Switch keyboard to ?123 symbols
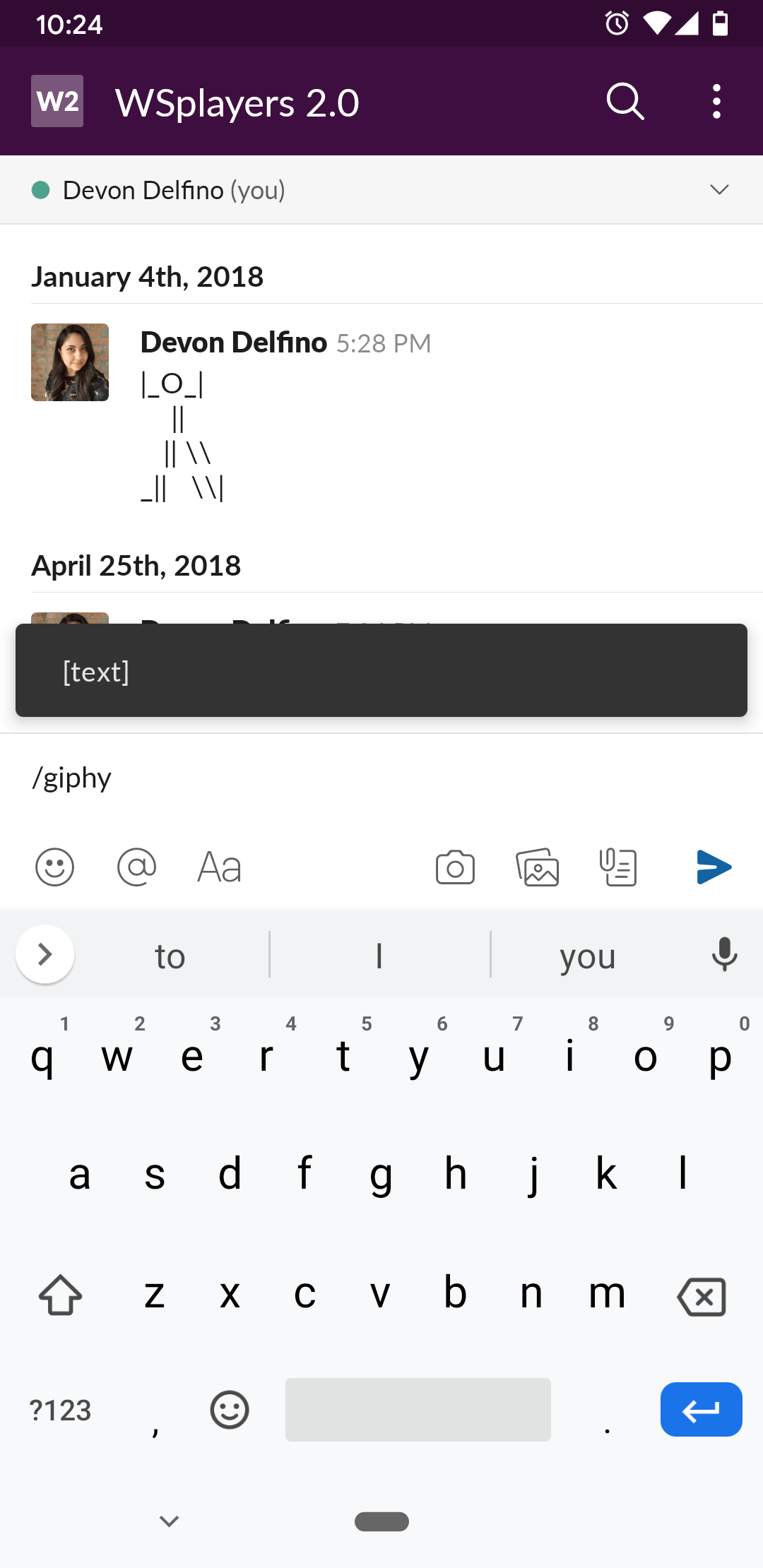763x1568 pixels. pos(61,1410)
